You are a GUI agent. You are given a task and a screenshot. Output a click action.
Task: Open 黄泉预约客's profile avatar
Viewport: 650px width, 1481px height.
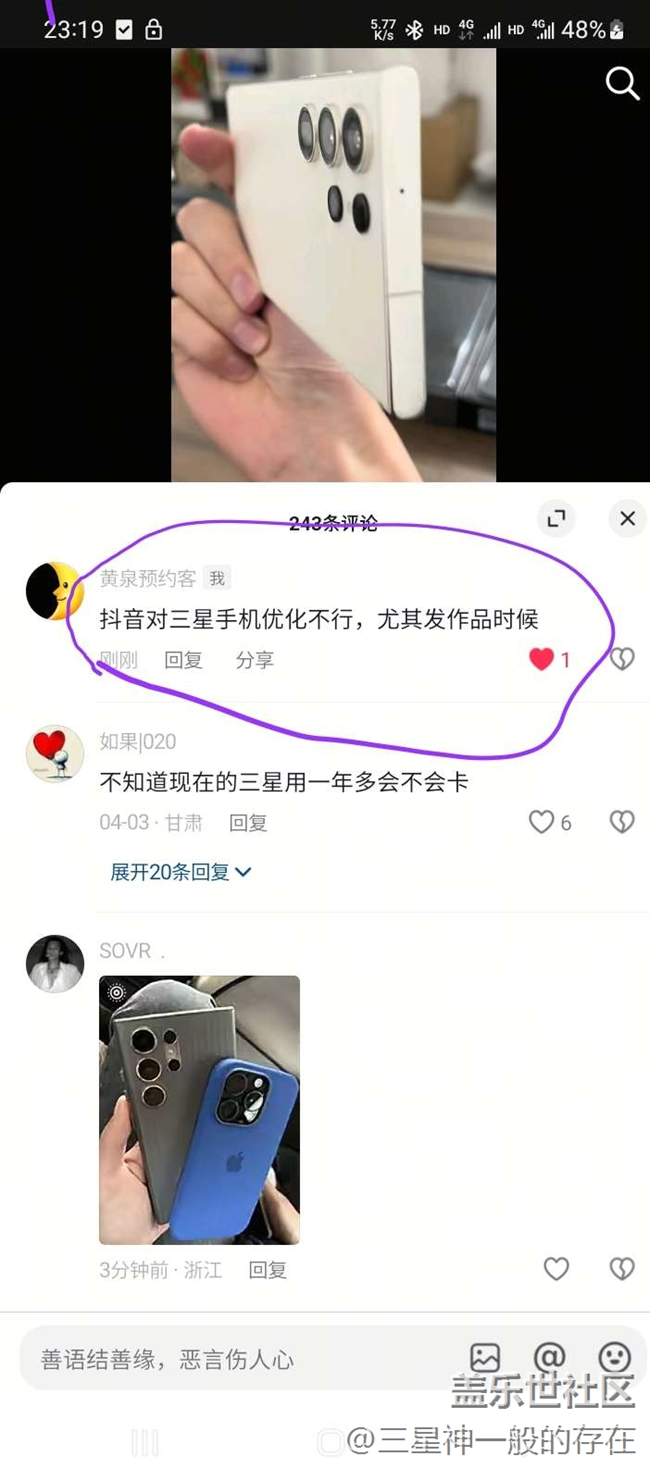54,591
